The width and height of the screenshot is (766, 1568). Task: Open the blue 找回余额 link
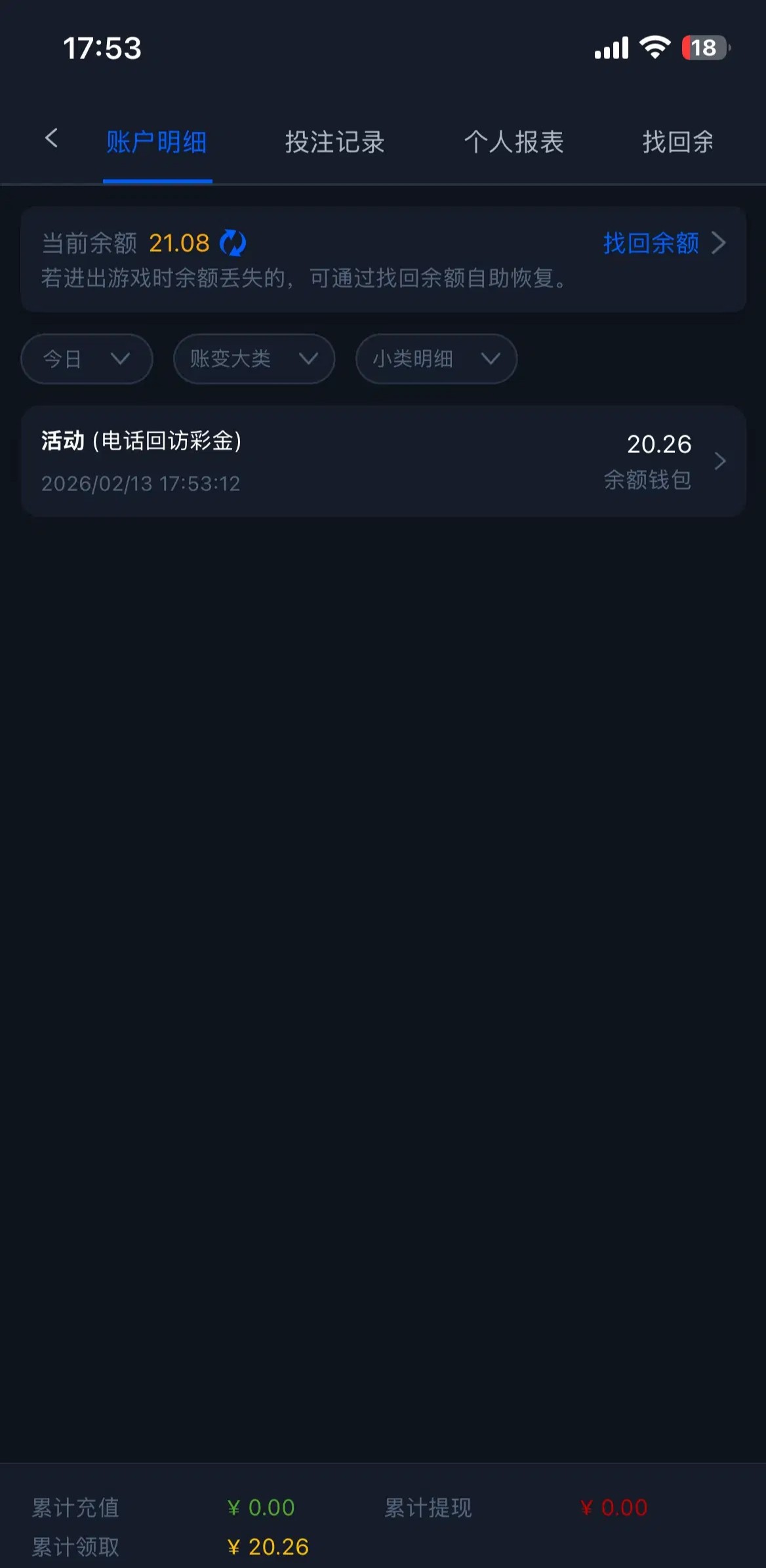pos(663,243)
